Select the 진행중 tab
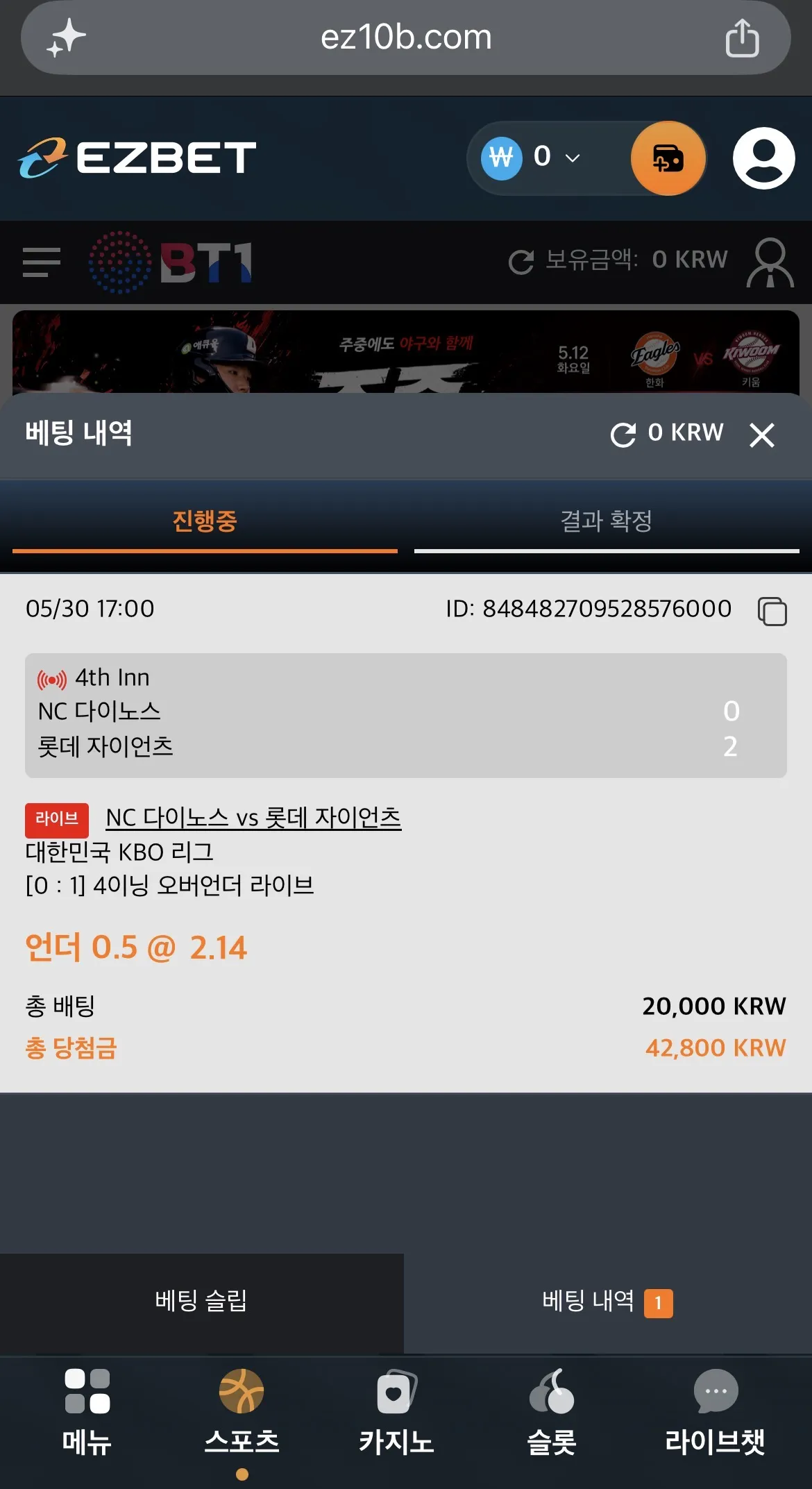 (205, 521)
